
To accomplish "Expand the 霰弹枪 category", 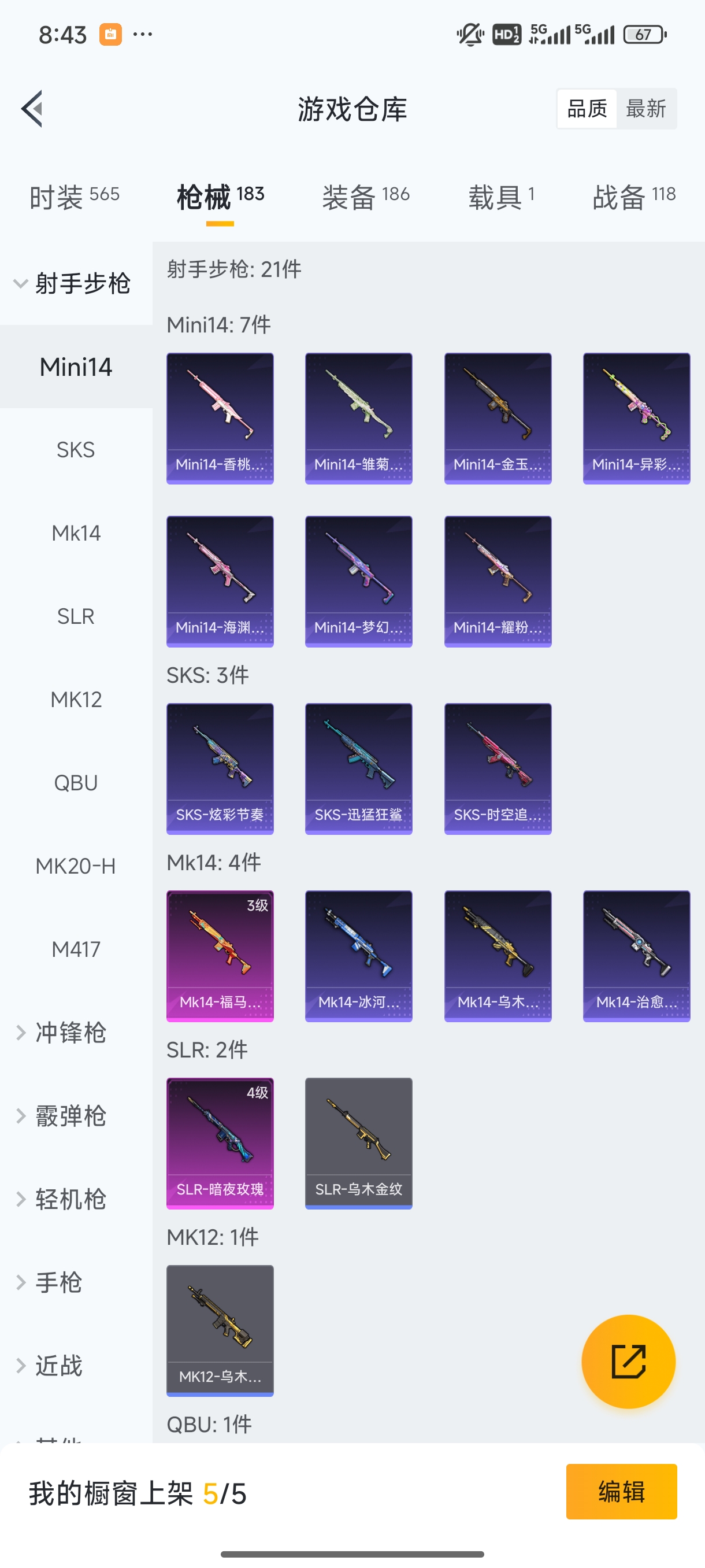I will [x=70, y=1116].
